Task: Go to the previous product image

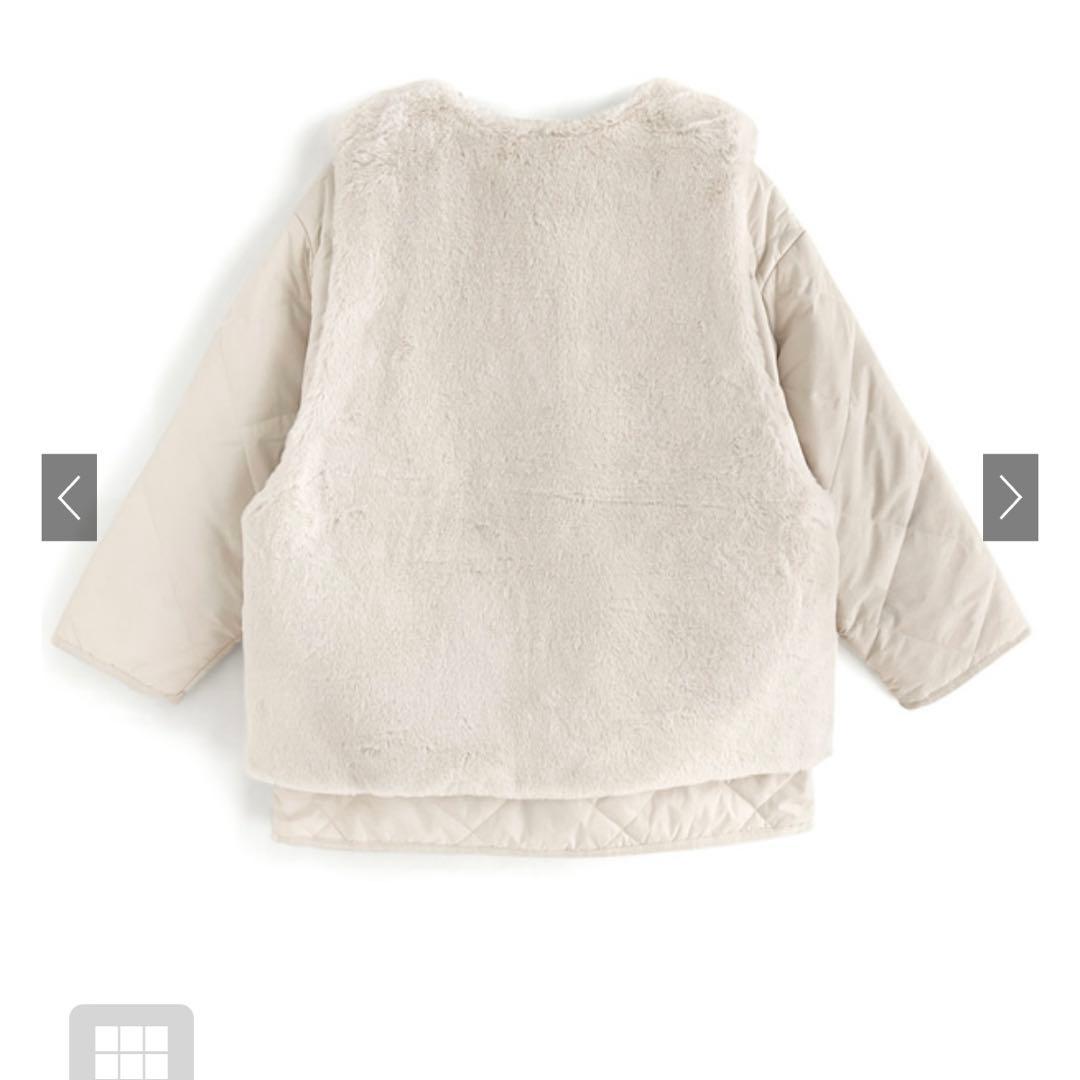Action: point(69,497)
